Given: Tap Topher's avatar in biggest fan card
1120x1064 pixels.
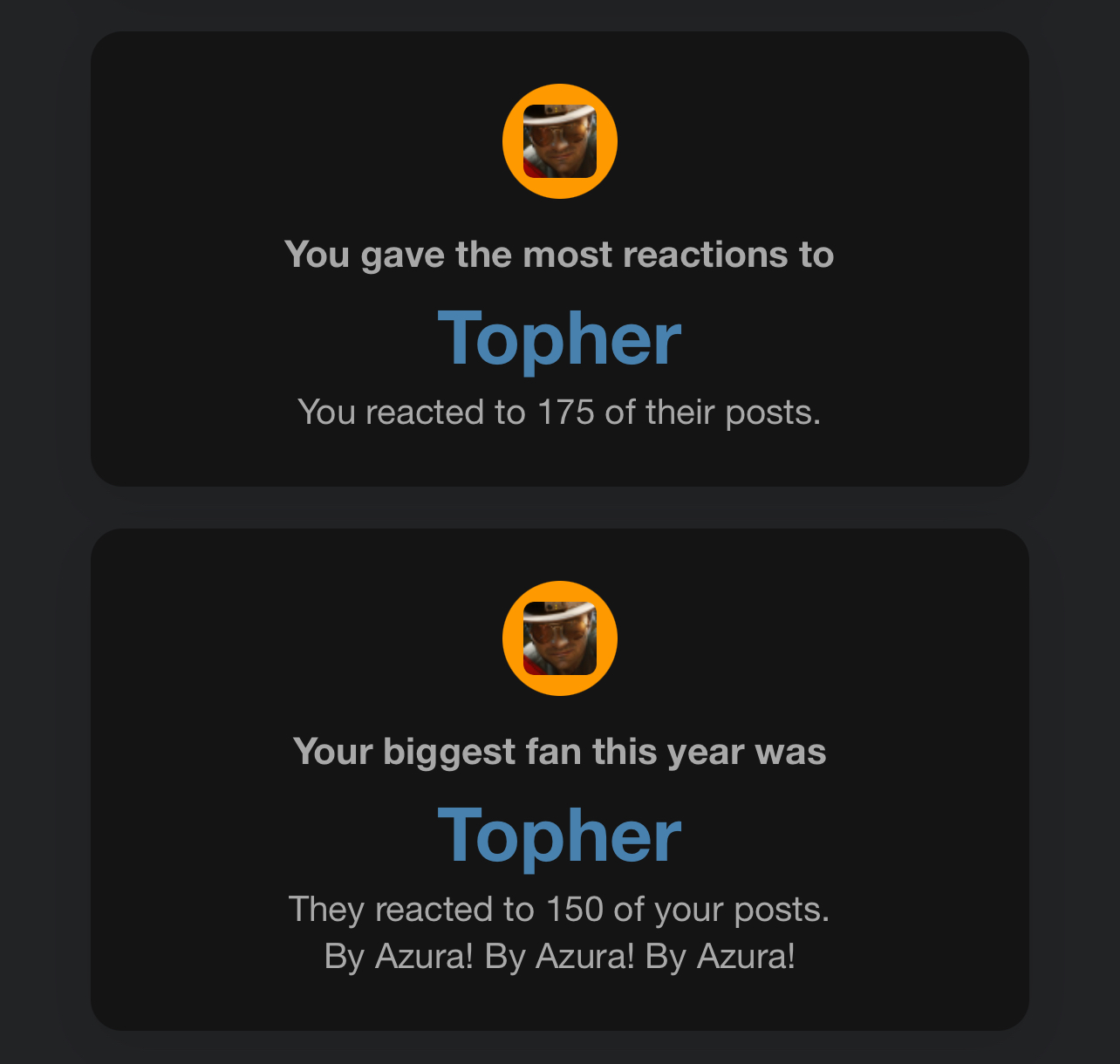Looking at the screenshot, I should (x=560, y=638).
